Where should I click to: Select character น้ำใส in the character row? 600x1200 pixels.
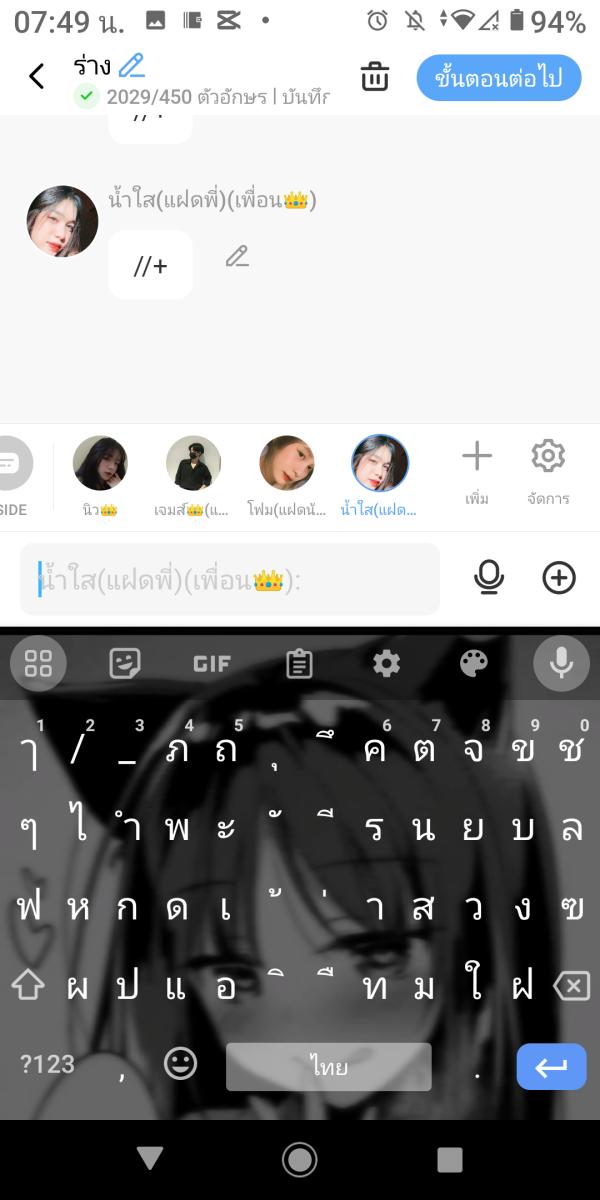point(380,464)
